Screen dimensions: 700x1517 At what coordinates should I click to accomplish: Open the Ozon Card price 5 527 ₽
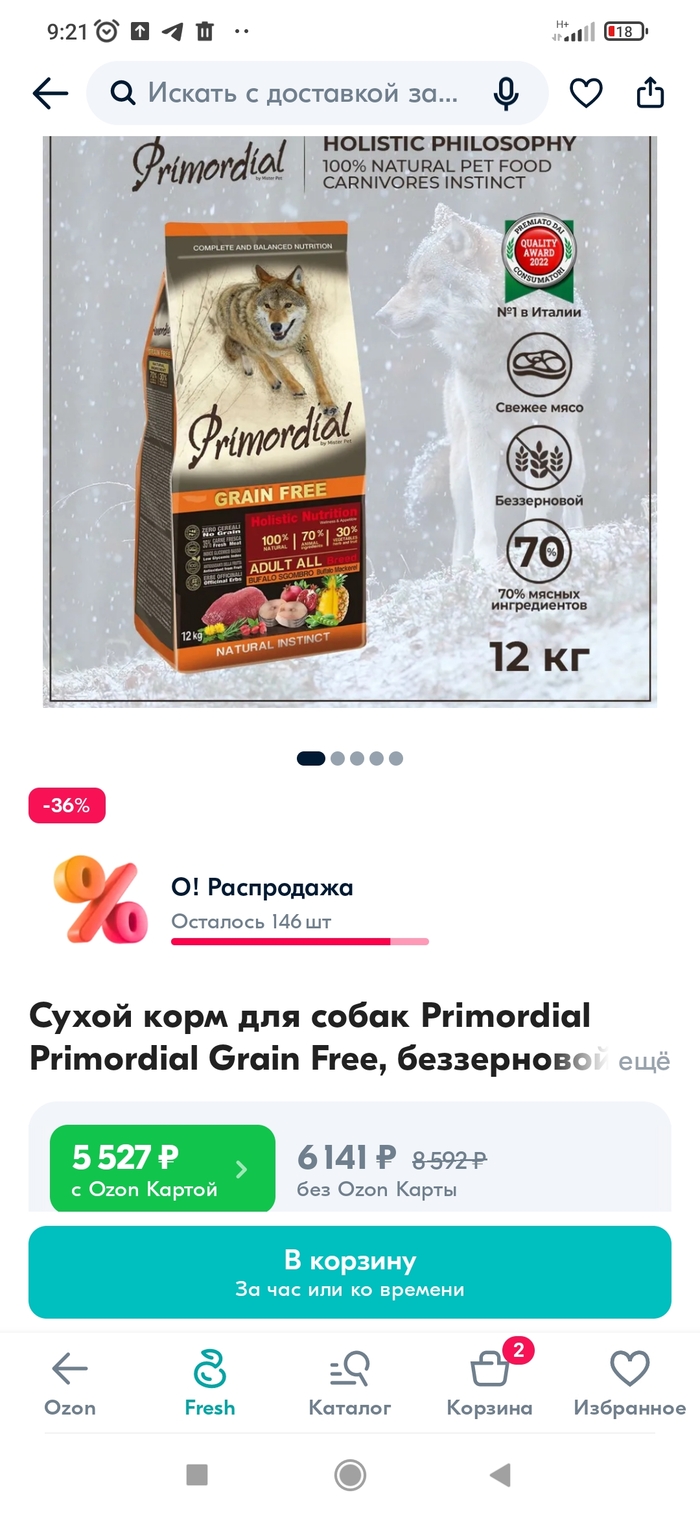tap(162, 1169)
